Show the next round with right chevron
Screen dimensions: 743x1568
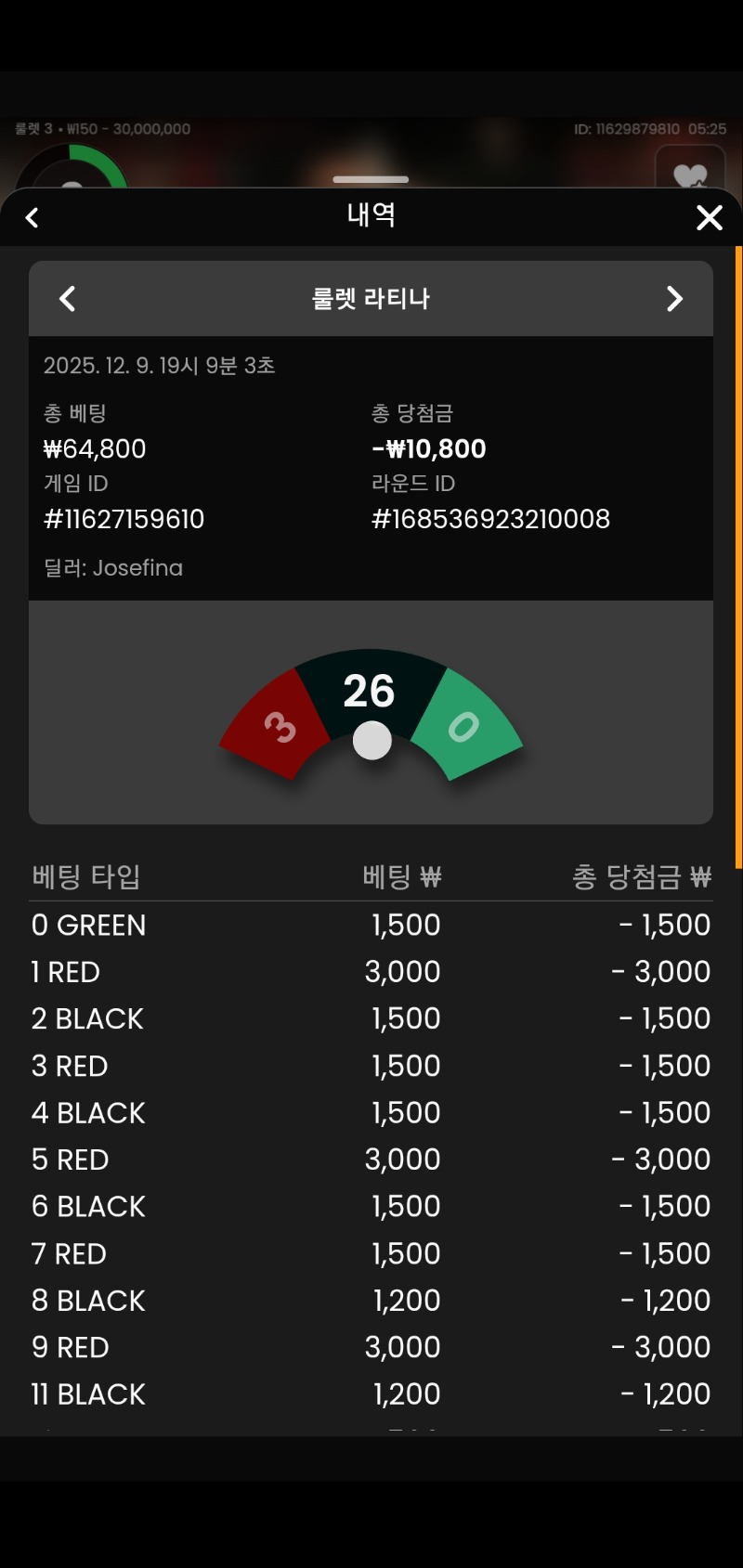point(674,299)
